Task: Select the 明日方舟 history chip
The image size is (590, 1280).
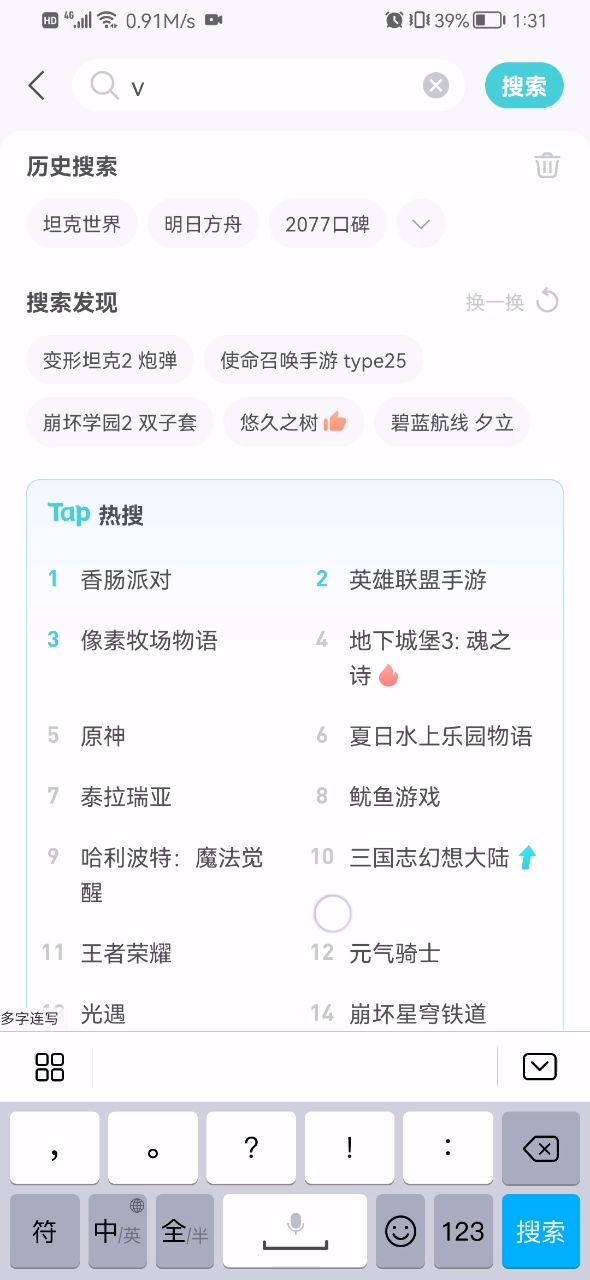Action: (203, 223)
